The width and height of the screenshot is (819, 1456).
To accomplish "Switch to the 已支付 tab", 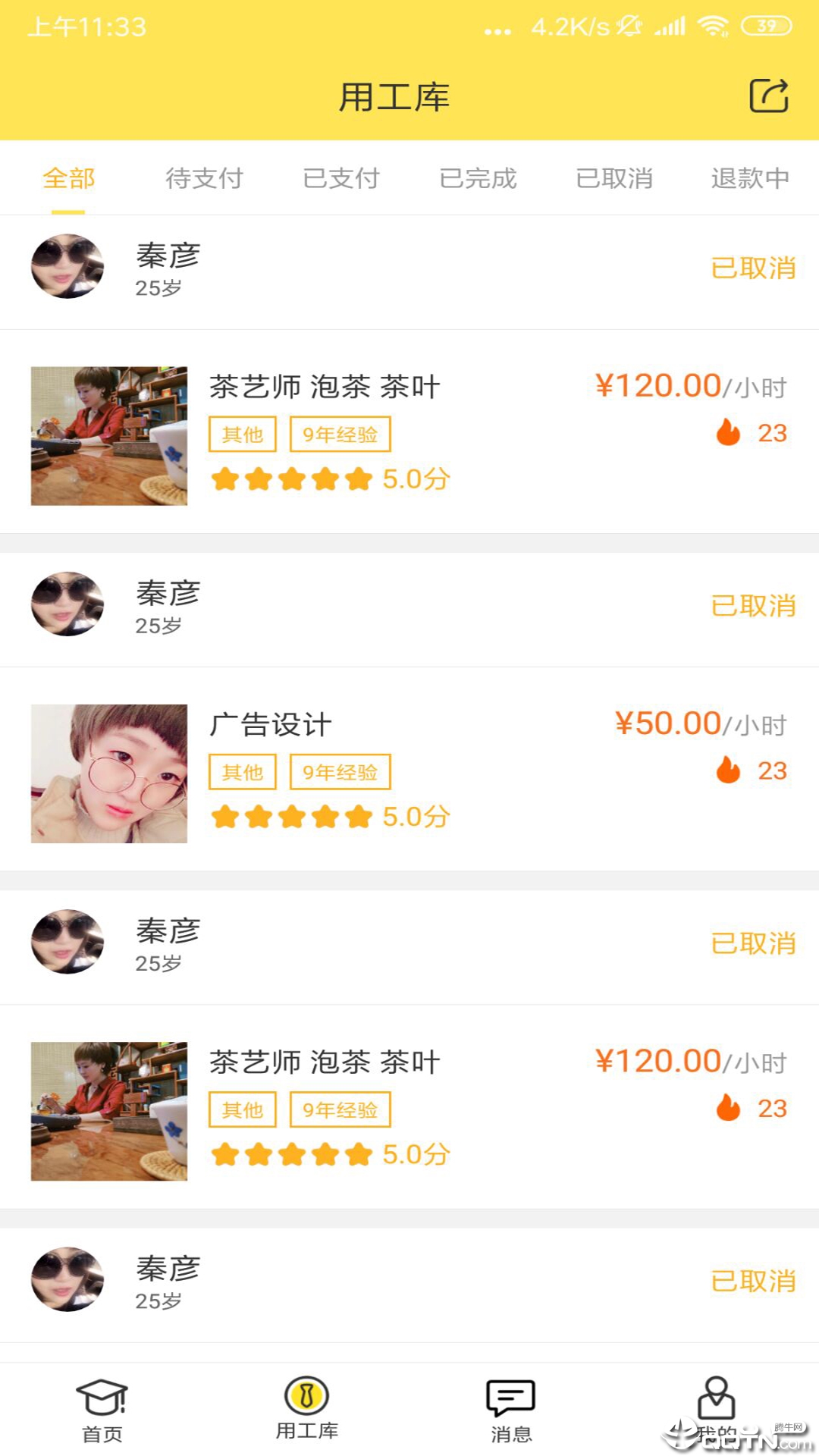I will (341, 179).
